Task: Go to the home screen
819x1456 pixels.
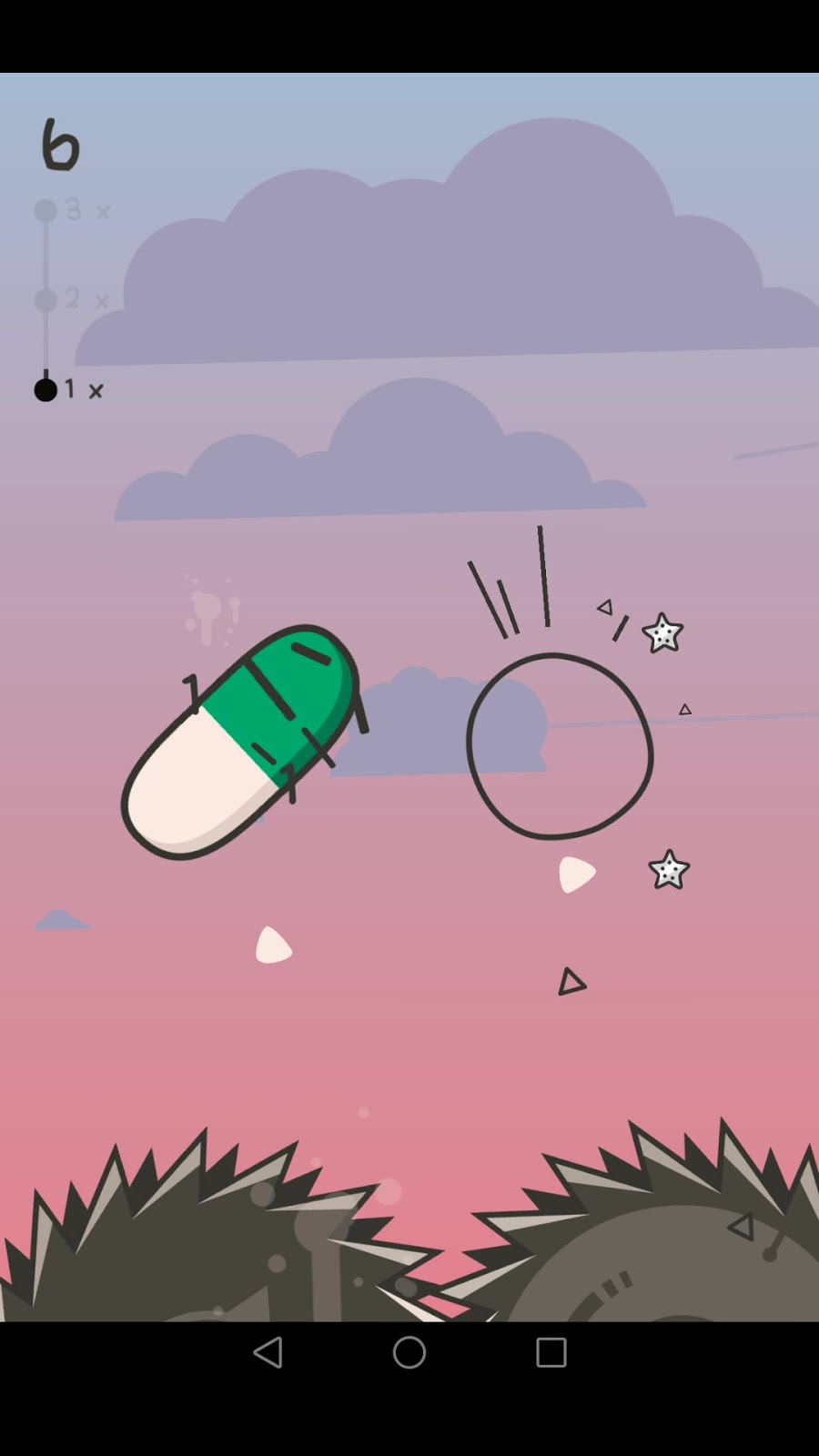Action: click(409, 1352)
